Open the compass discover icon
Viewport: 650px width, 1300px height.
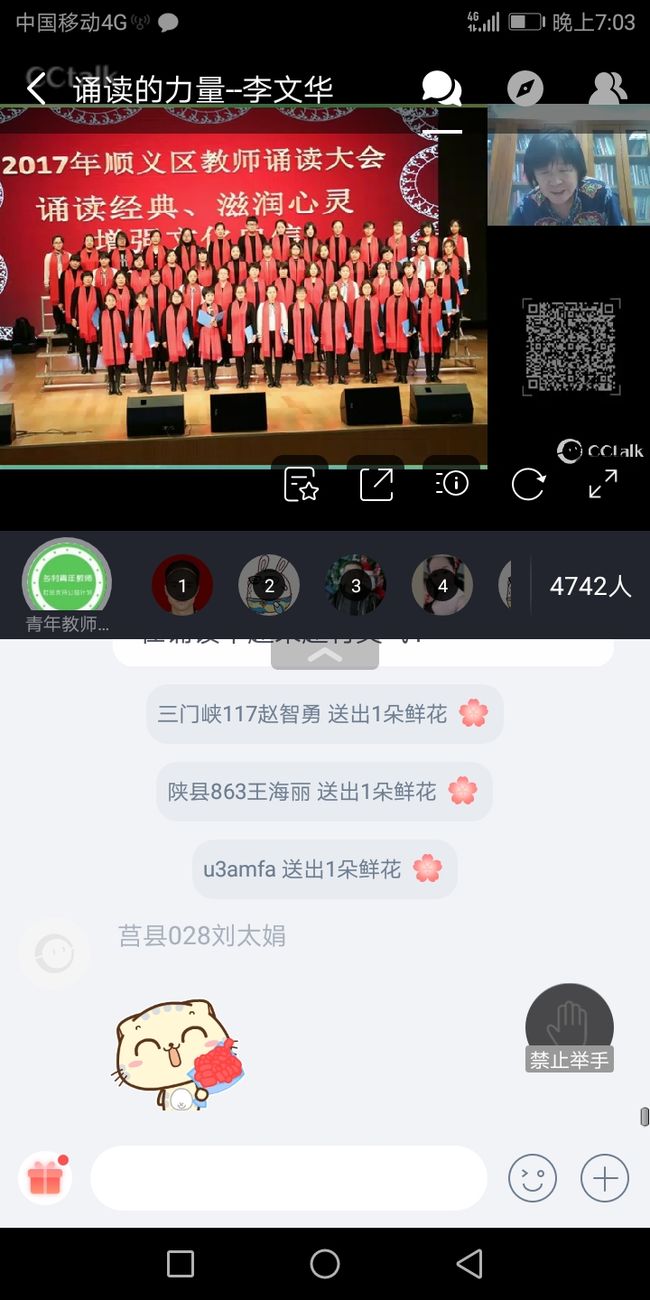point(525,88)
